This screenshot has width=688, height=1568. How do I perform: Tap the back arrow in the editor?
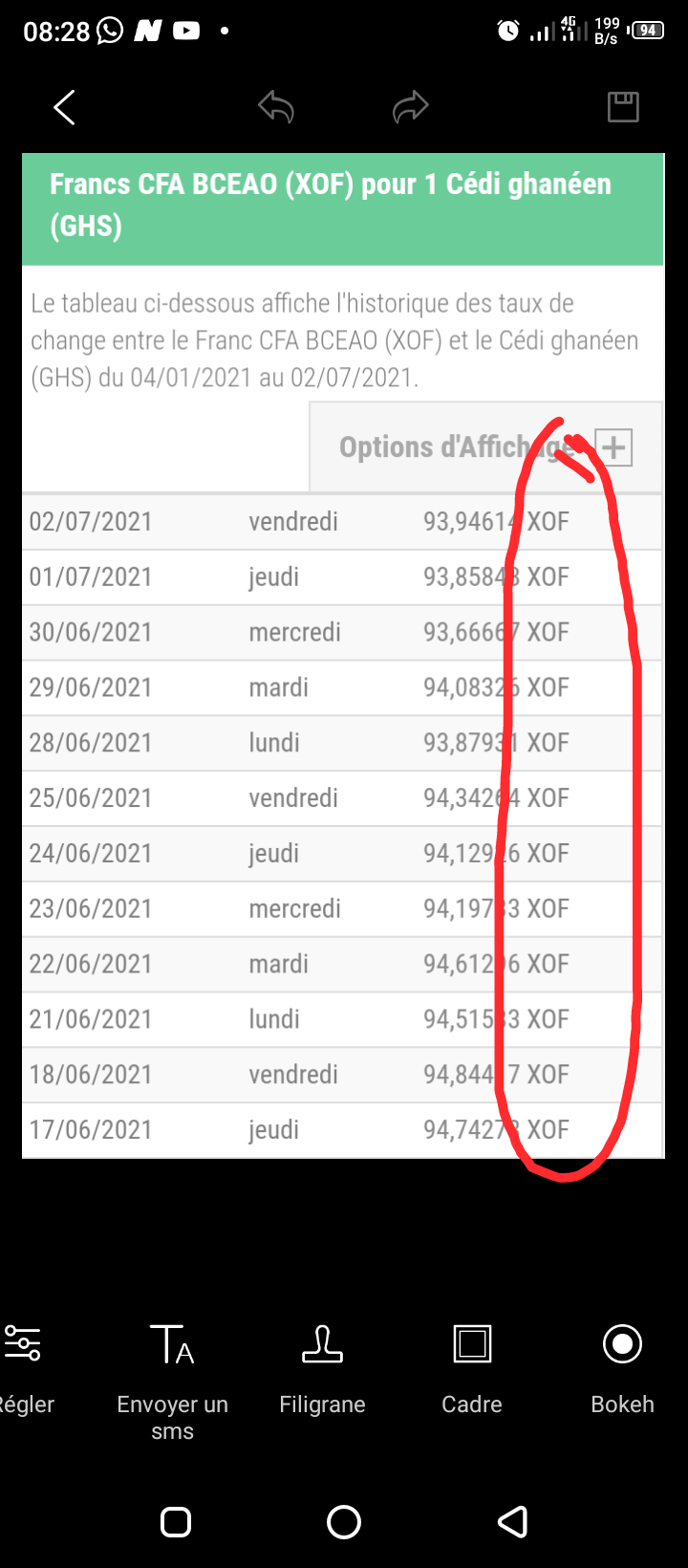[64, 107]
